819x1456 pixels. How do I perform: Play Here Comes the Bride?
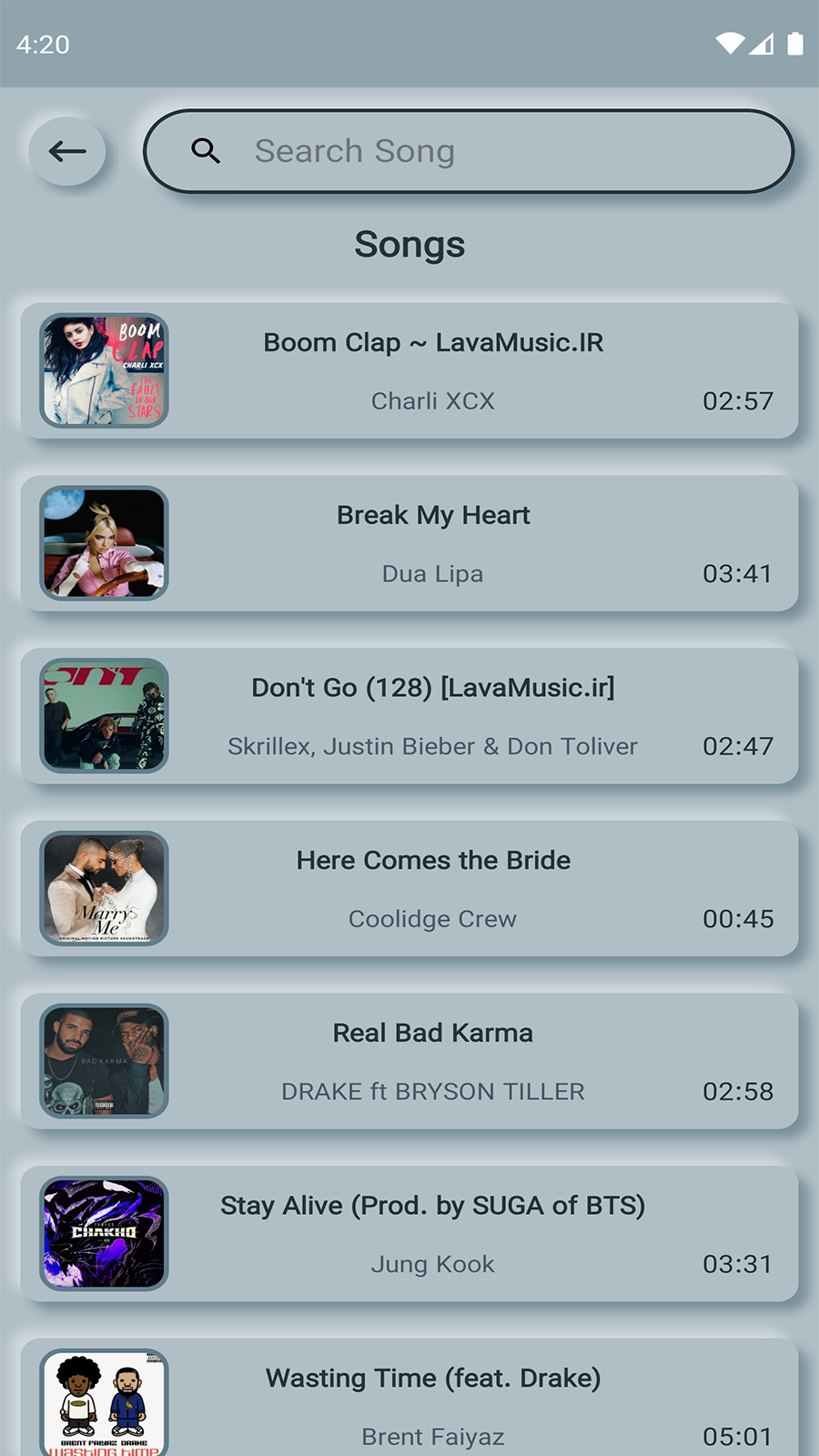coord(409,888)
